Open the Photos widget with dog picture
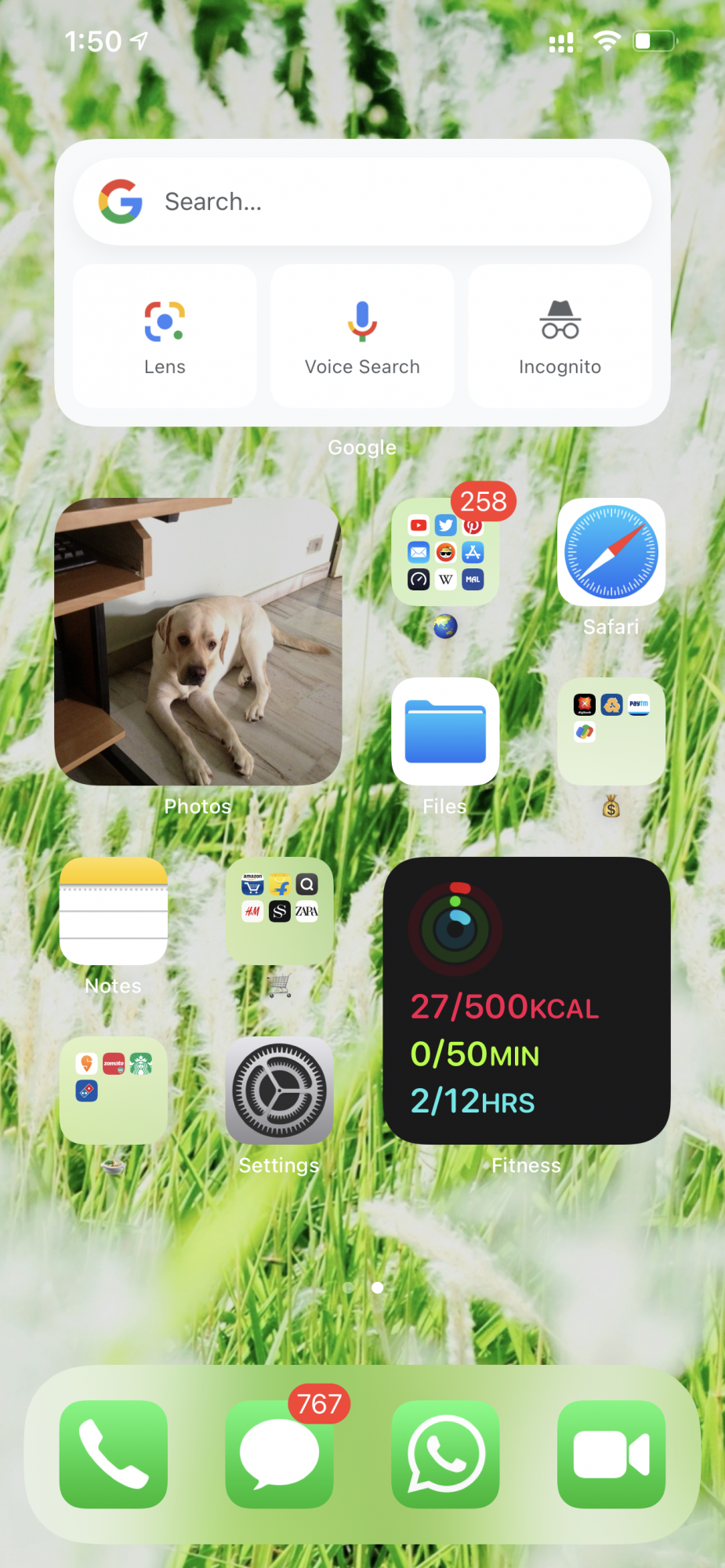 point(198,641)
